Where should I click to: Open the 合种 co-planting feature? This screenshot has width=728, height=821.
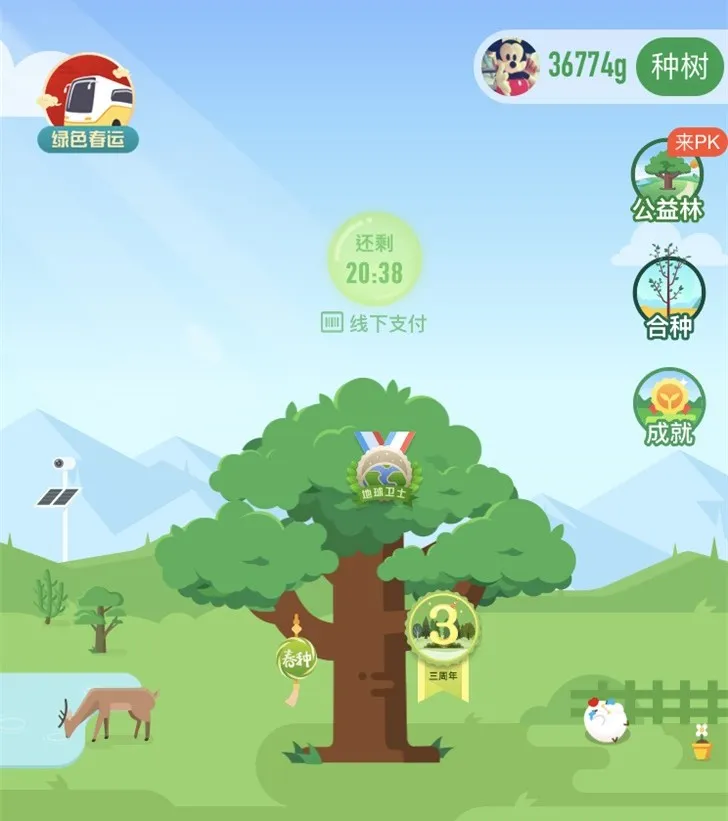tap(669, 292)
